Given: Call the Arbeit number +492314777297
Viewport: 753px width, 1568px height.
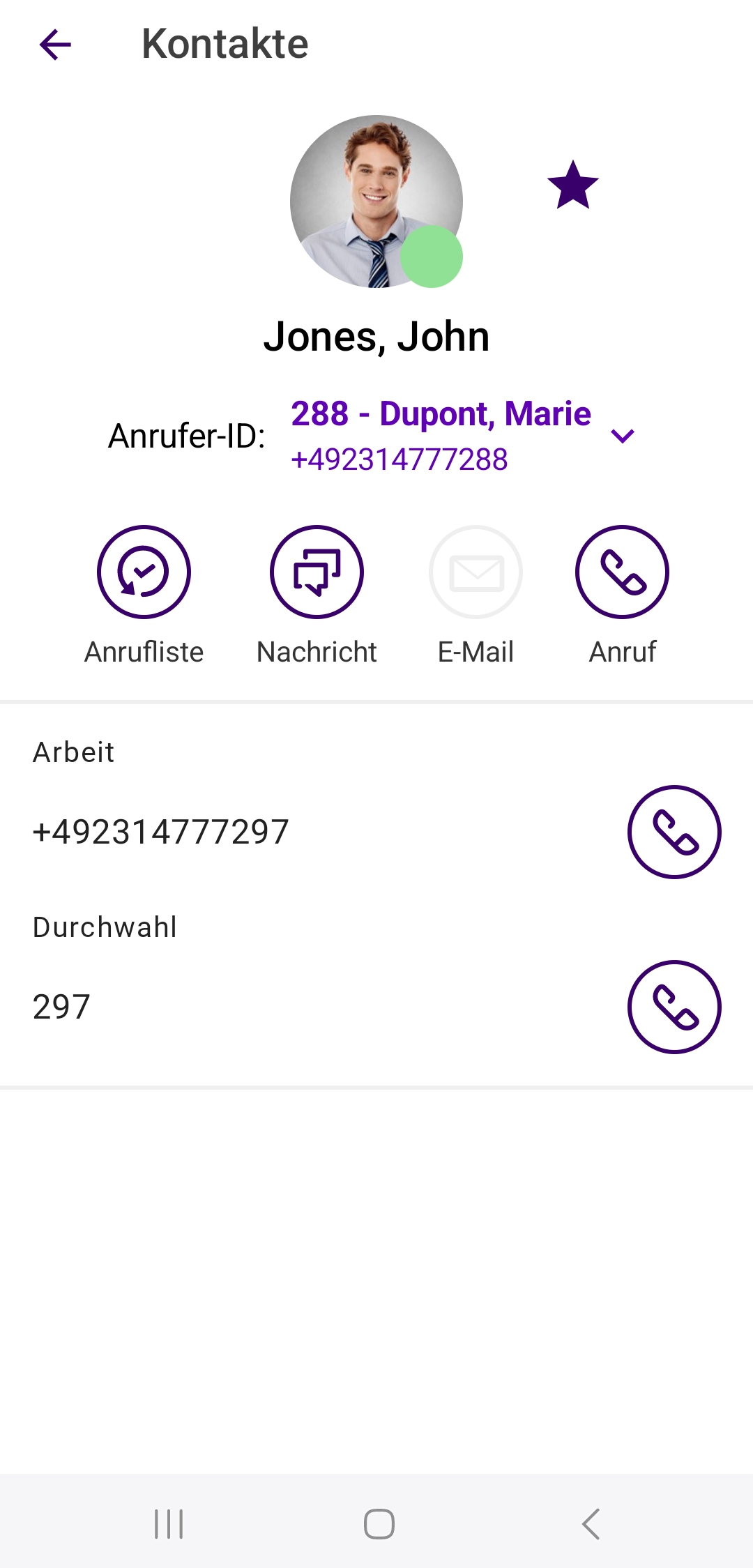Looking at the screenshot, I should tap(674, 832).
